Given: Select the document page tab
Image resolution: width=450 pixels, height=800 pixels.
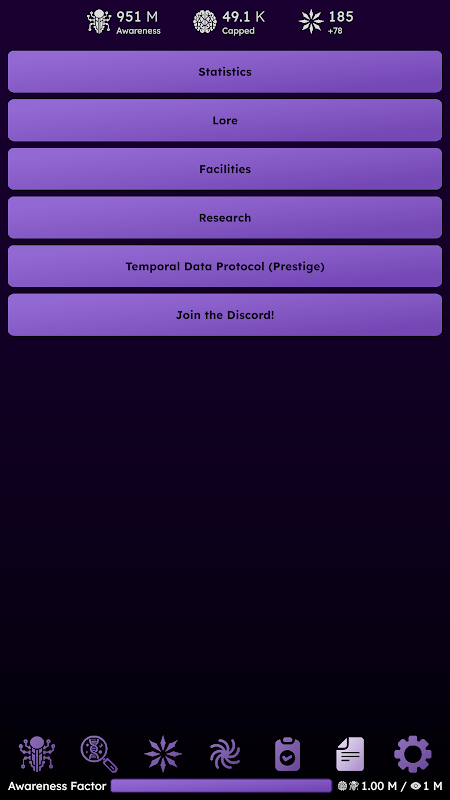Looking at the screenshot, I should [350, 754].
